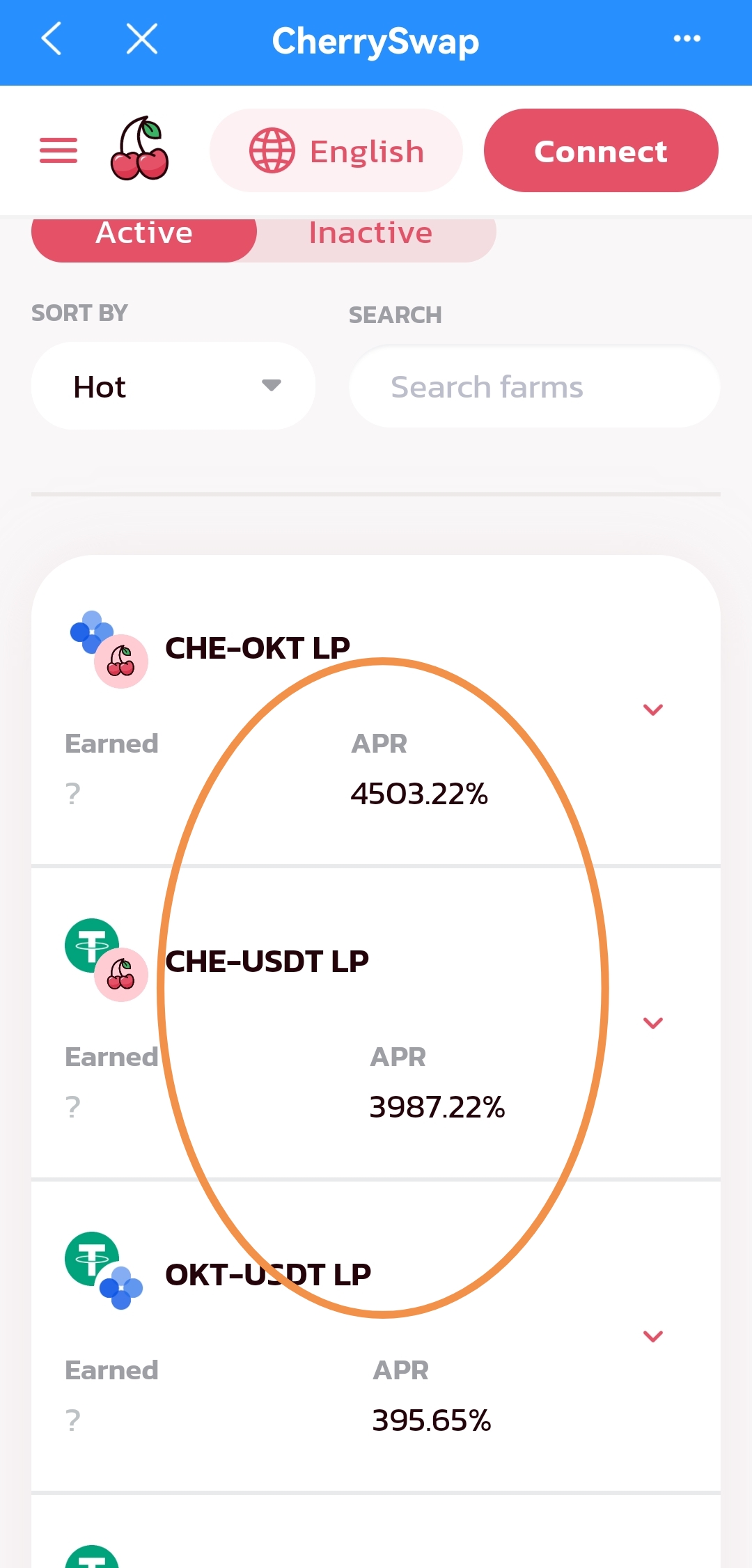Image resolution: width=752 pixels, height=1568 pixels.
Task: Expand the CHE-USDT LP farm details
Action: pyautogui.click(x=652, y=1023)
